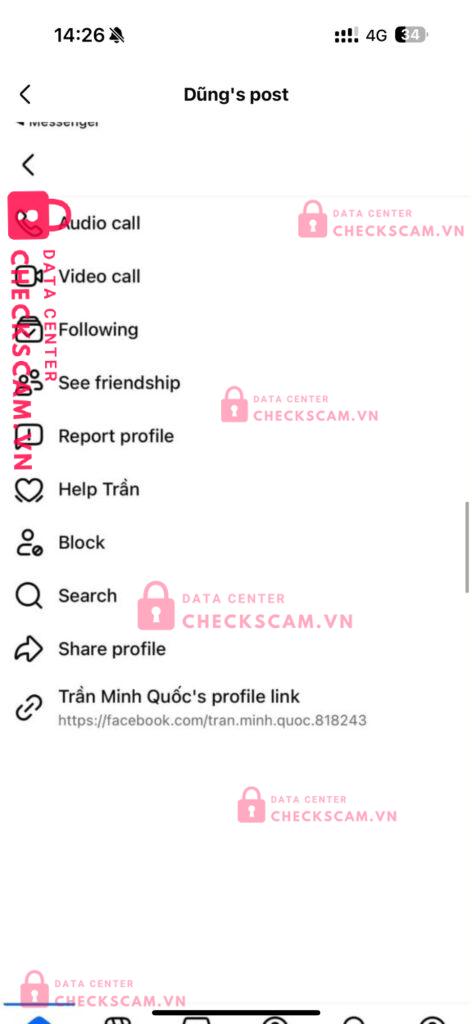This screenshot has width=472, height=1024.
Task: Share profile via the arrow row
Action: [236, 649]
